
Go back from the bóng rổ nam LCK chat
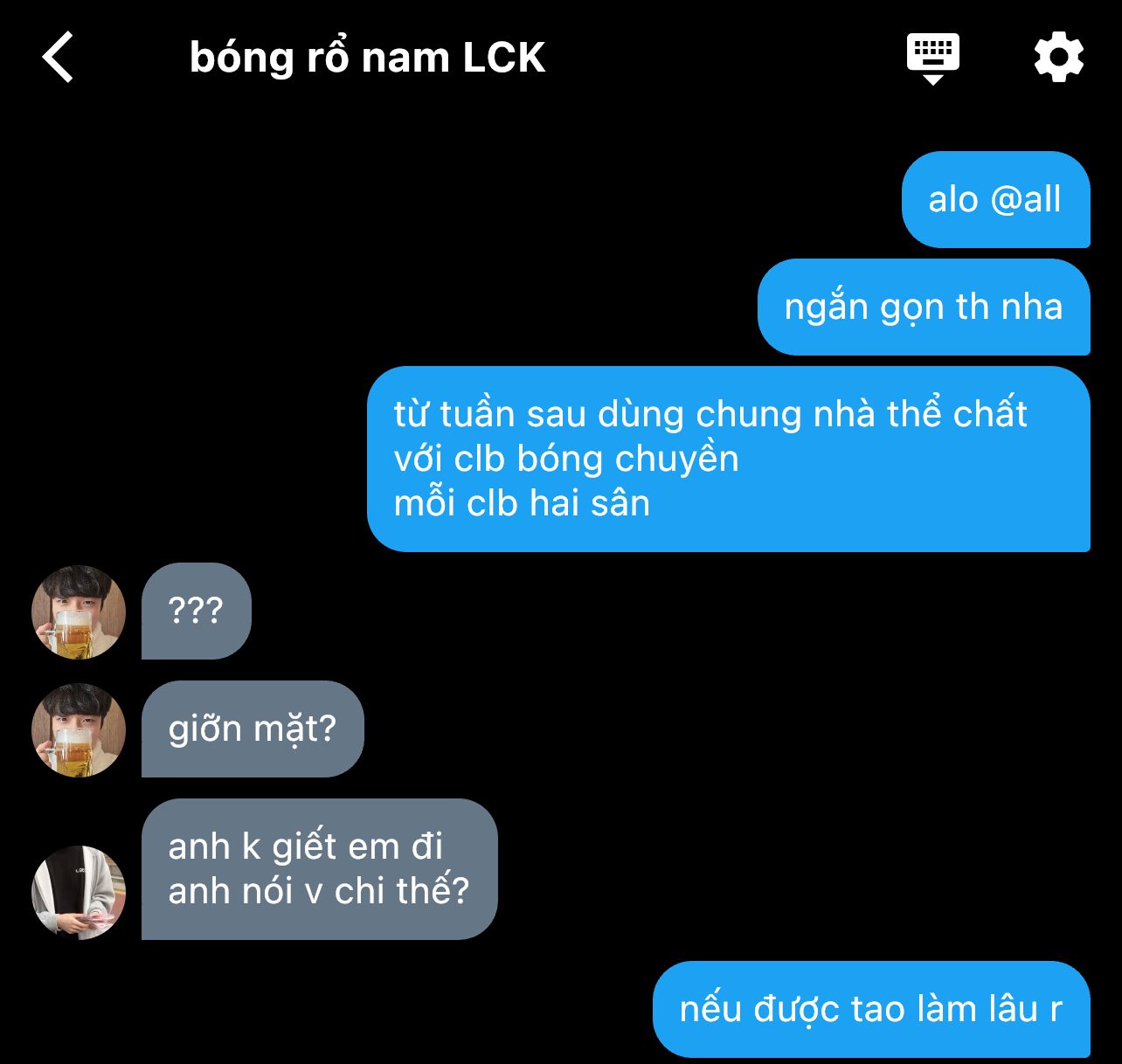click(58, 58)
